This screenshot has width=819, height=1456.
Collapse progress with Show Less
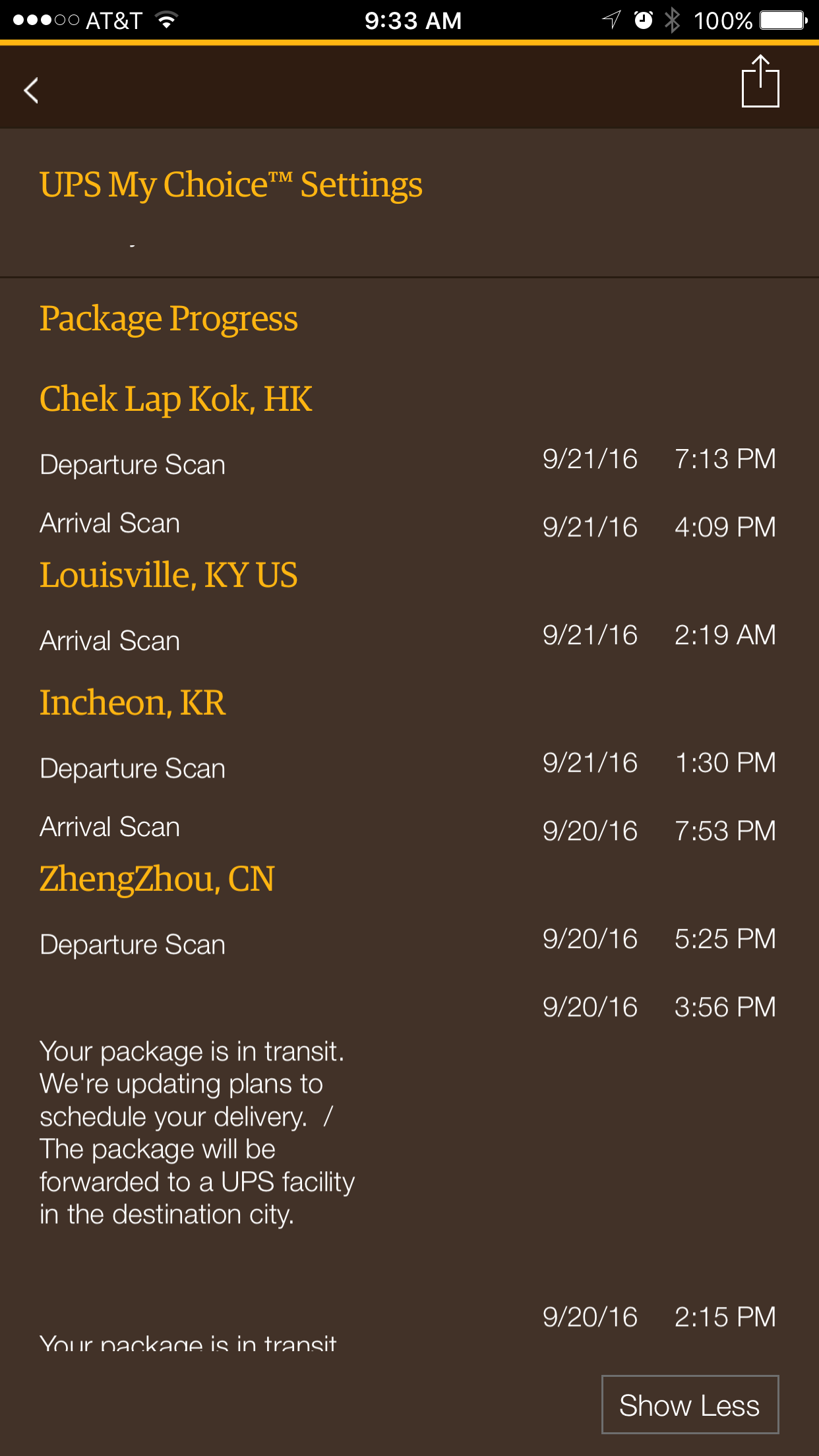click(x=690, y=1405)
